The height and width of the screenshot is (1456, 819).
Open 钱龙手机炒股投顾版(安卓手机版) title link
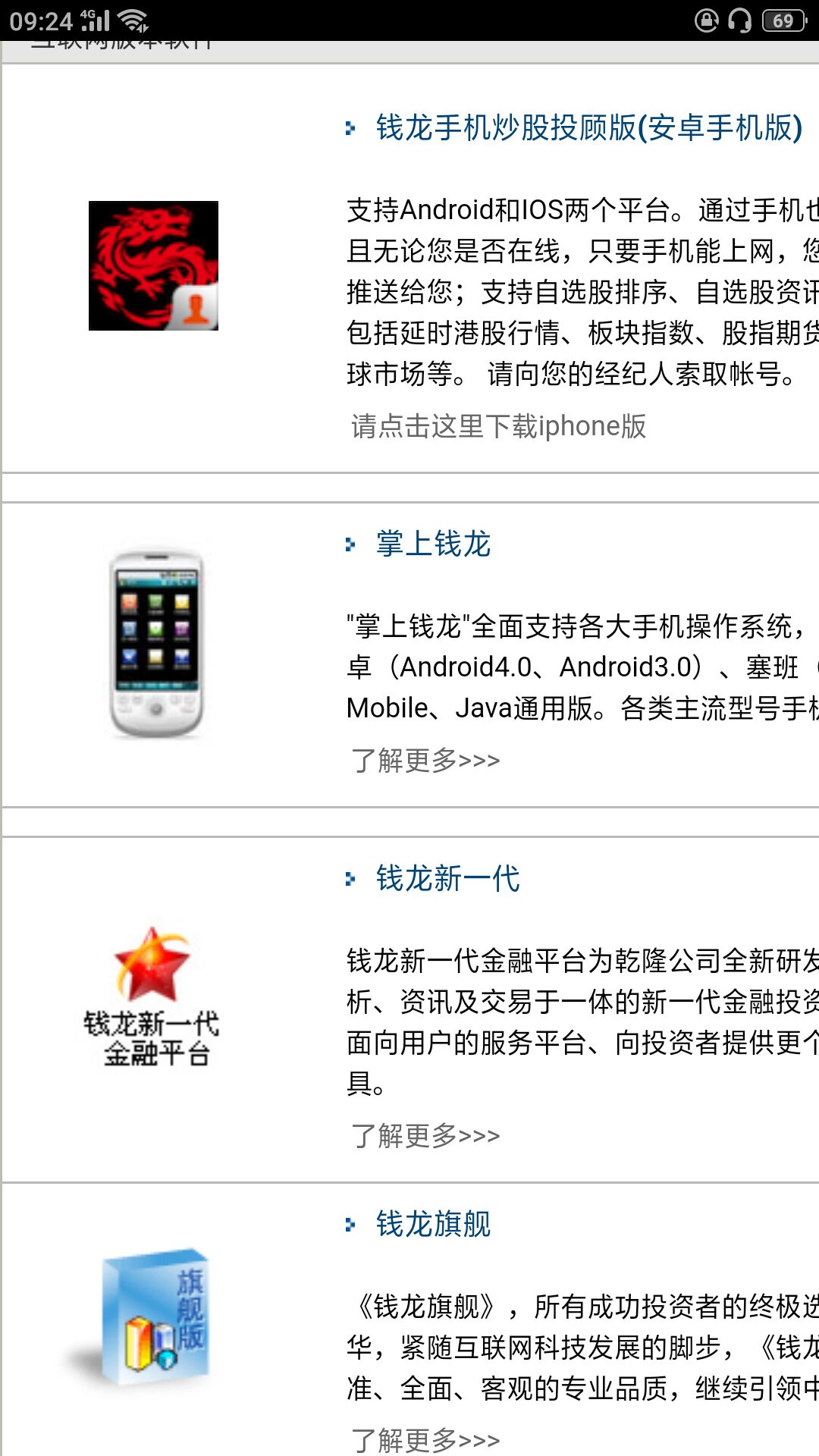click(x=588, y=128)
